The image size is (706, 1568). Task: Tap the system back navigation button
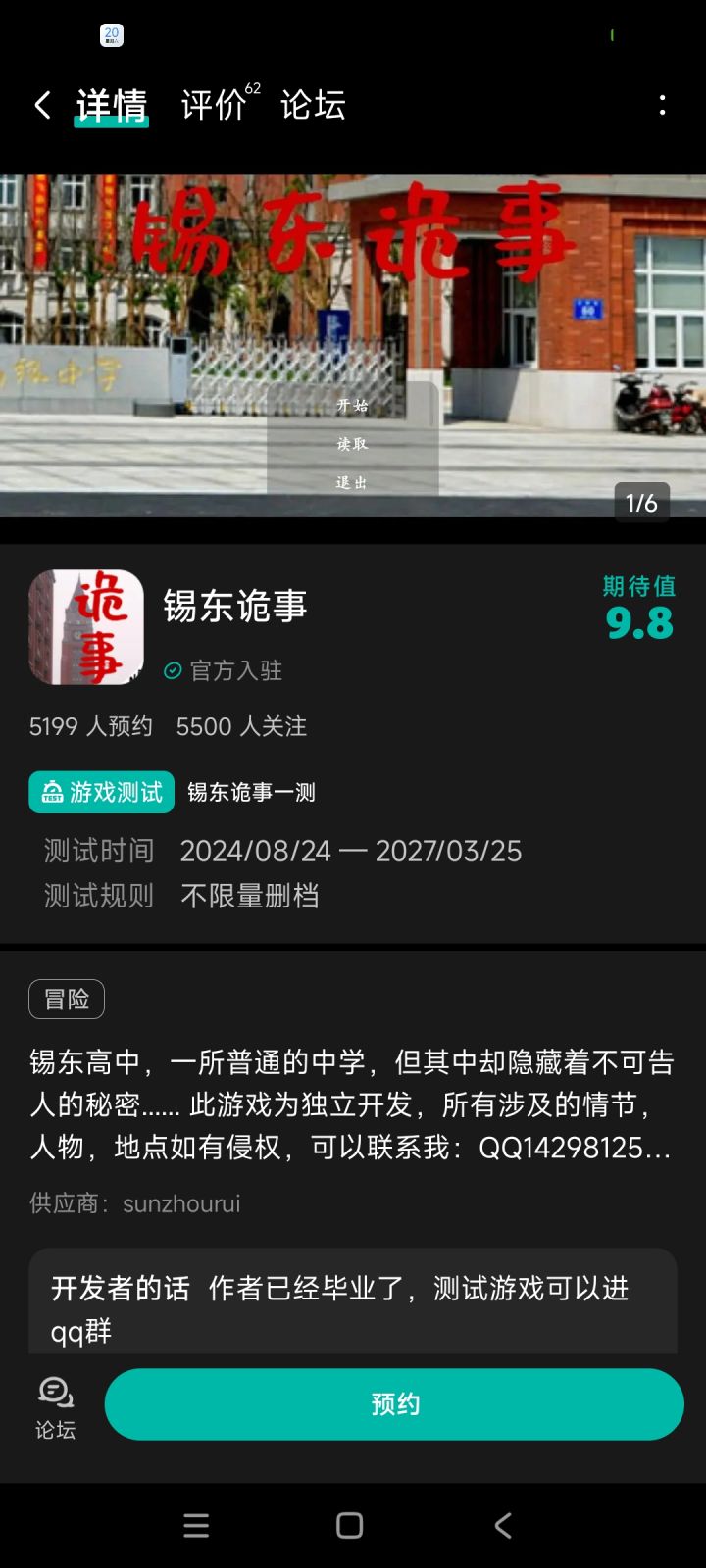(x=501, y=1525)
